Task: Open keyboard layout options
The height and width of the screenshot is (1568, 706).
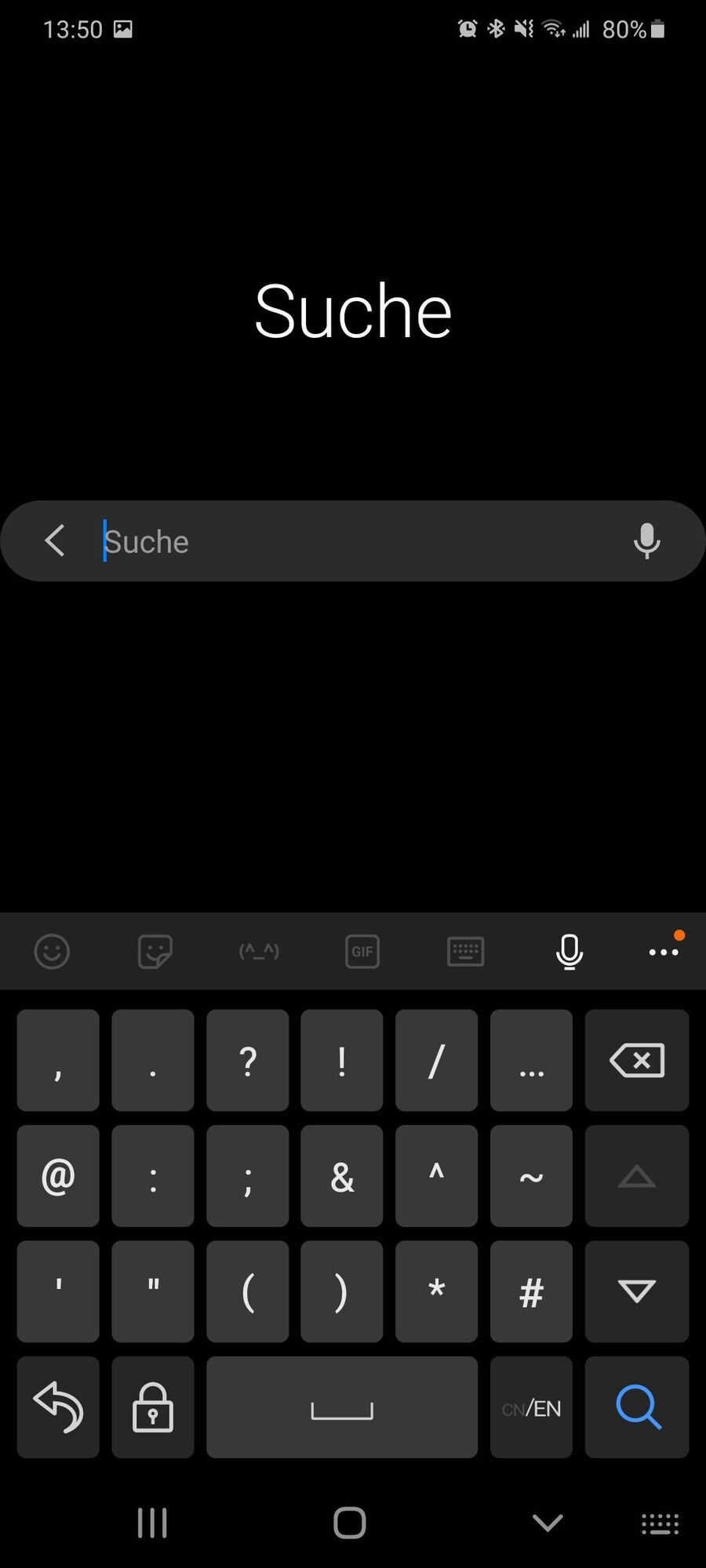Action: tap(465, 952)
